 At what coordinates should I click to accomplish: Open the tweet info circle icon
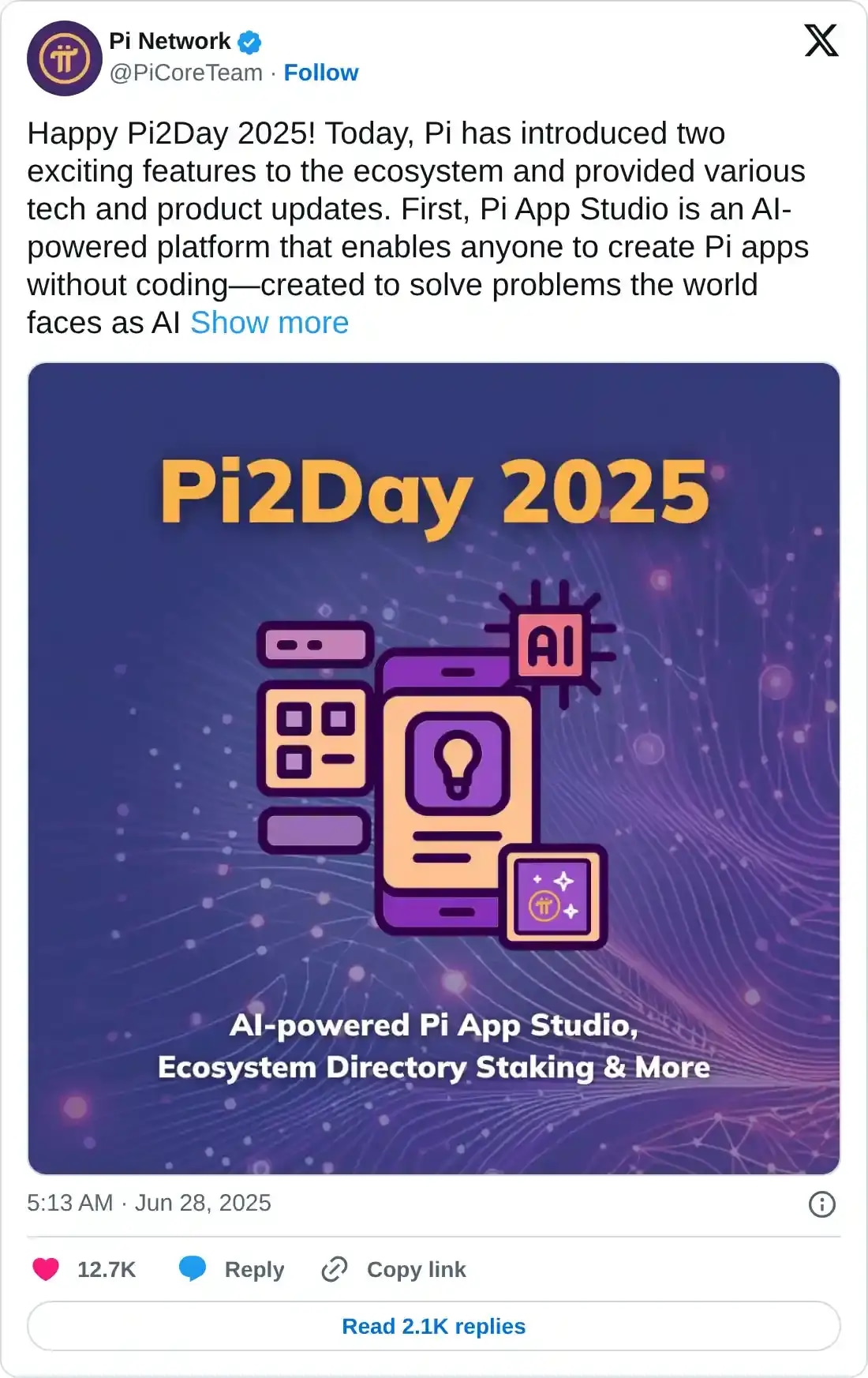click(x=821, y=1204)
